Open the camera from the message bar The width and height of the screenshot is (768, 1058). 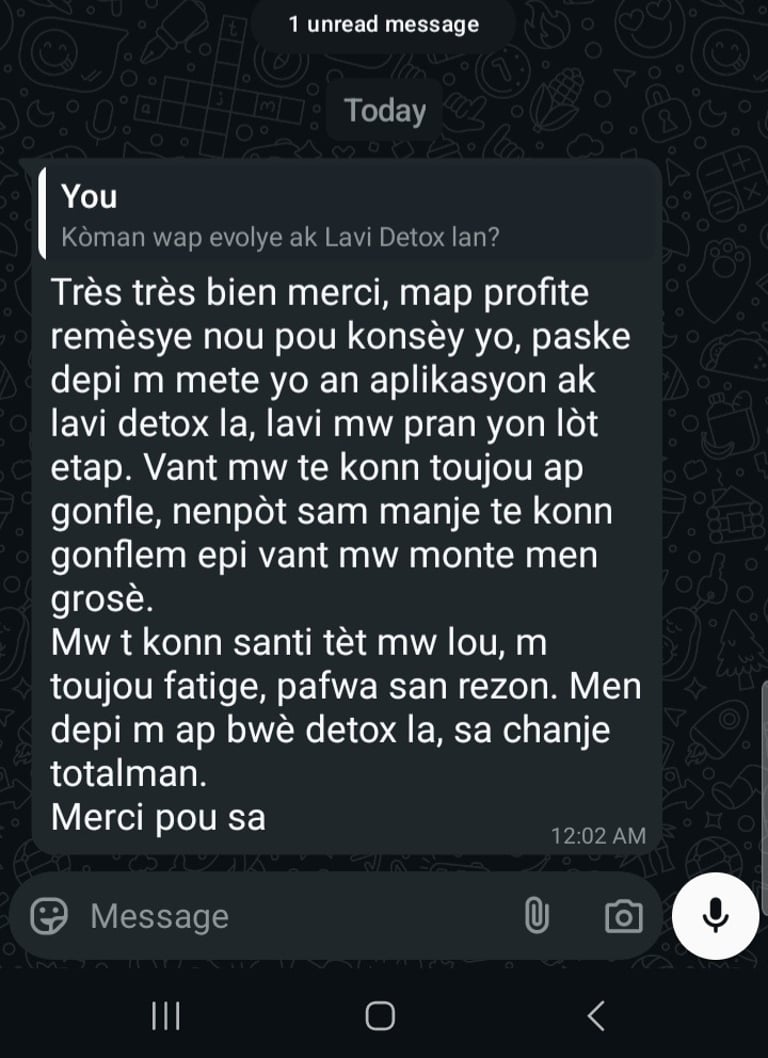[x=623, y=916]
